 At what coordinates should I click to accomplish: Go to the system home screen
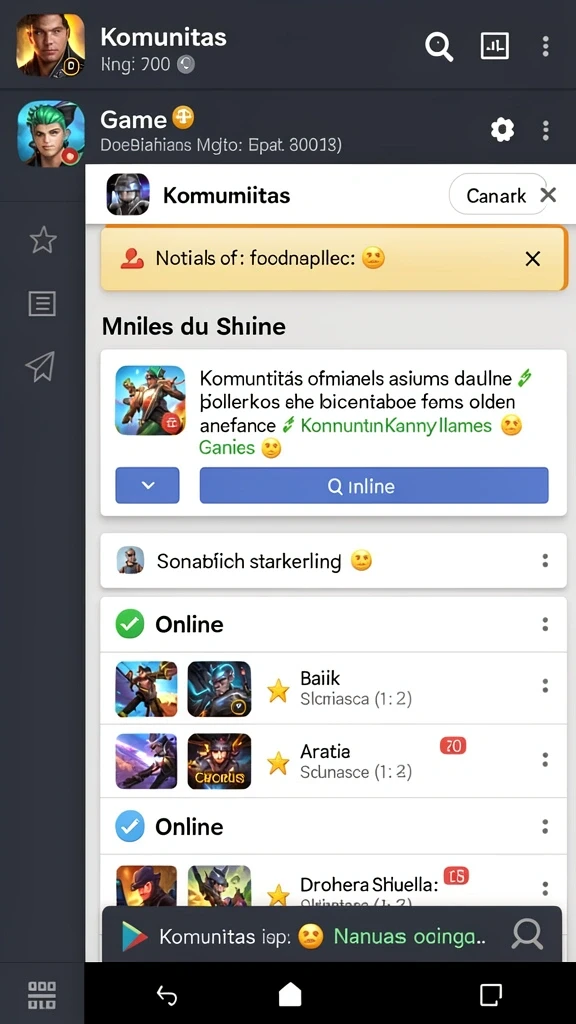tap(290, 995)
